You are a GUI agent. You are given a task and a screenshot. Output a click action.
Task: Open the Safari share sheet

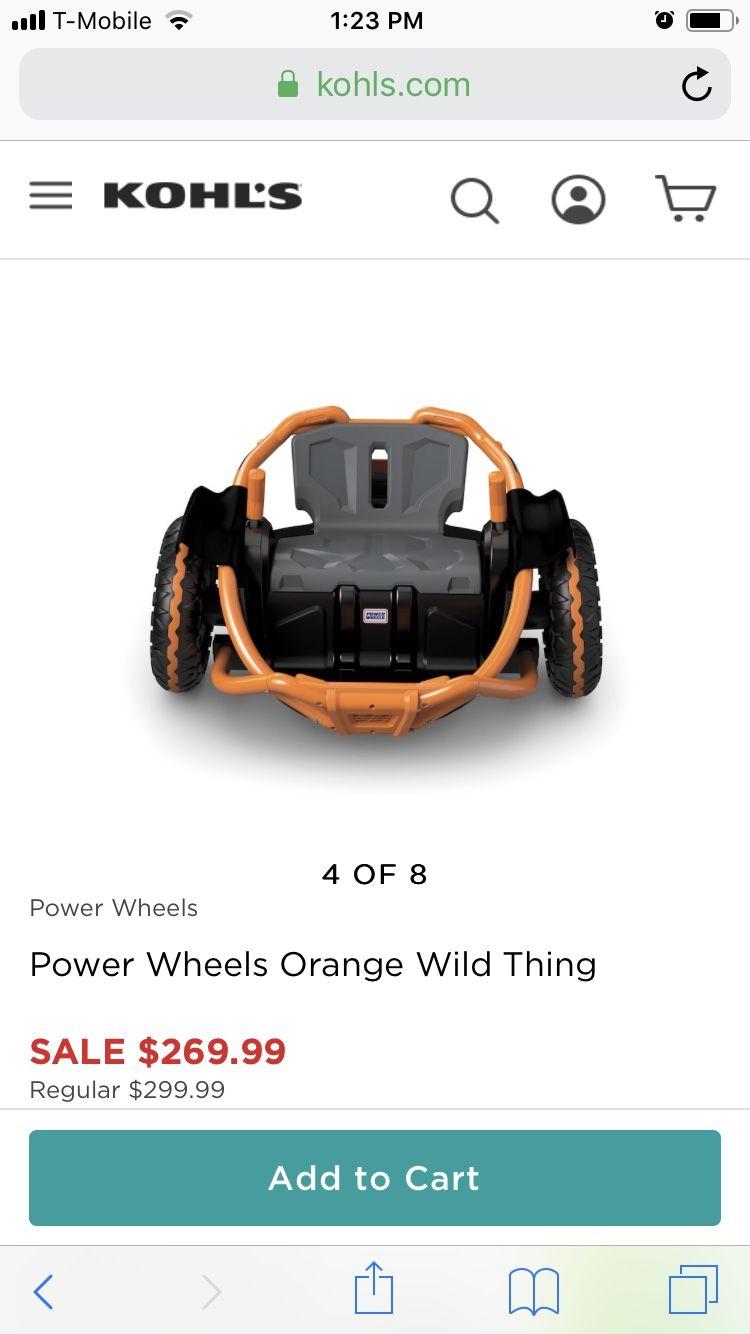[375, 1288]
